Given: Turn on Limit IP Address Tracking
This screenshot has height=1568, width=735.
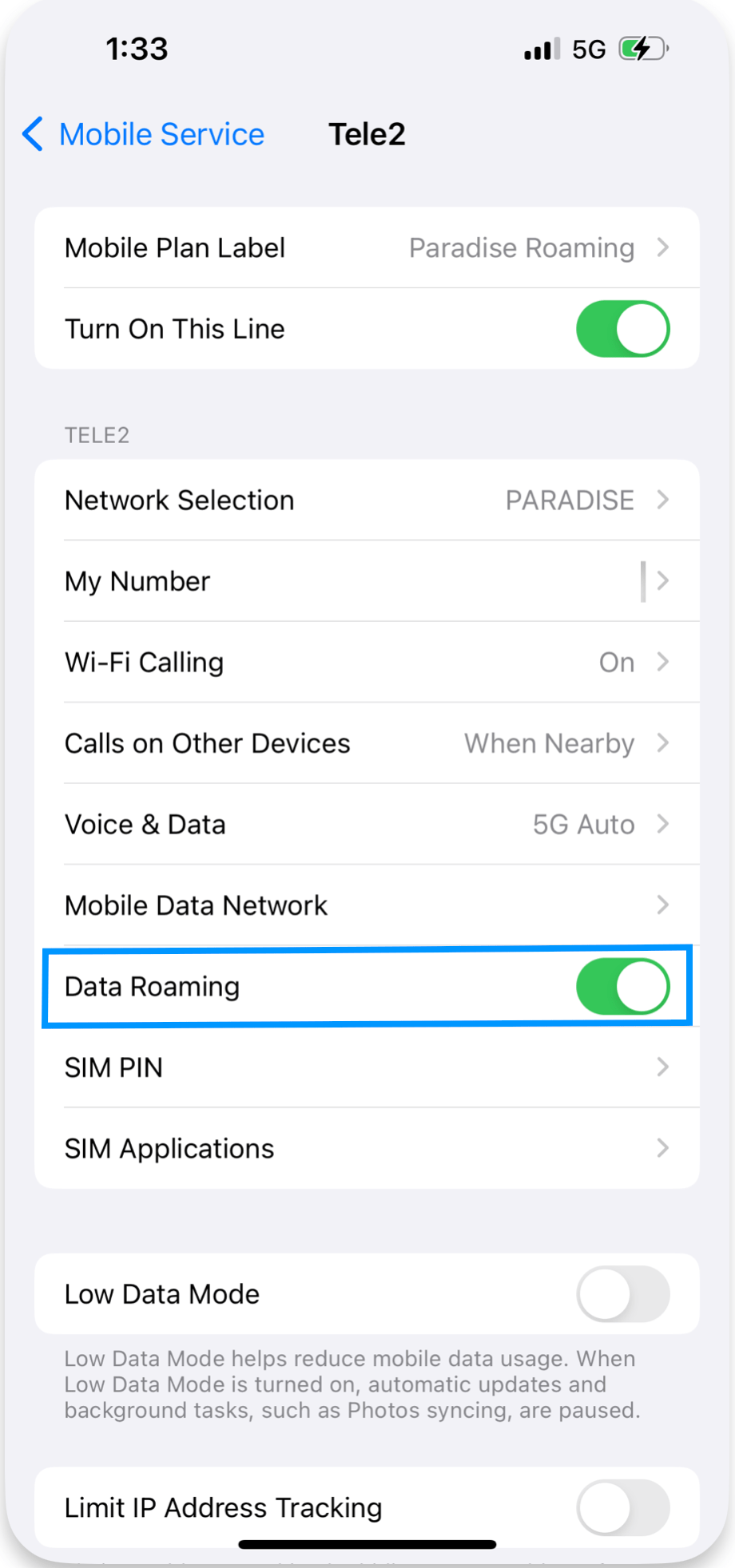Looking at the screenshot, I should 622,1507.
